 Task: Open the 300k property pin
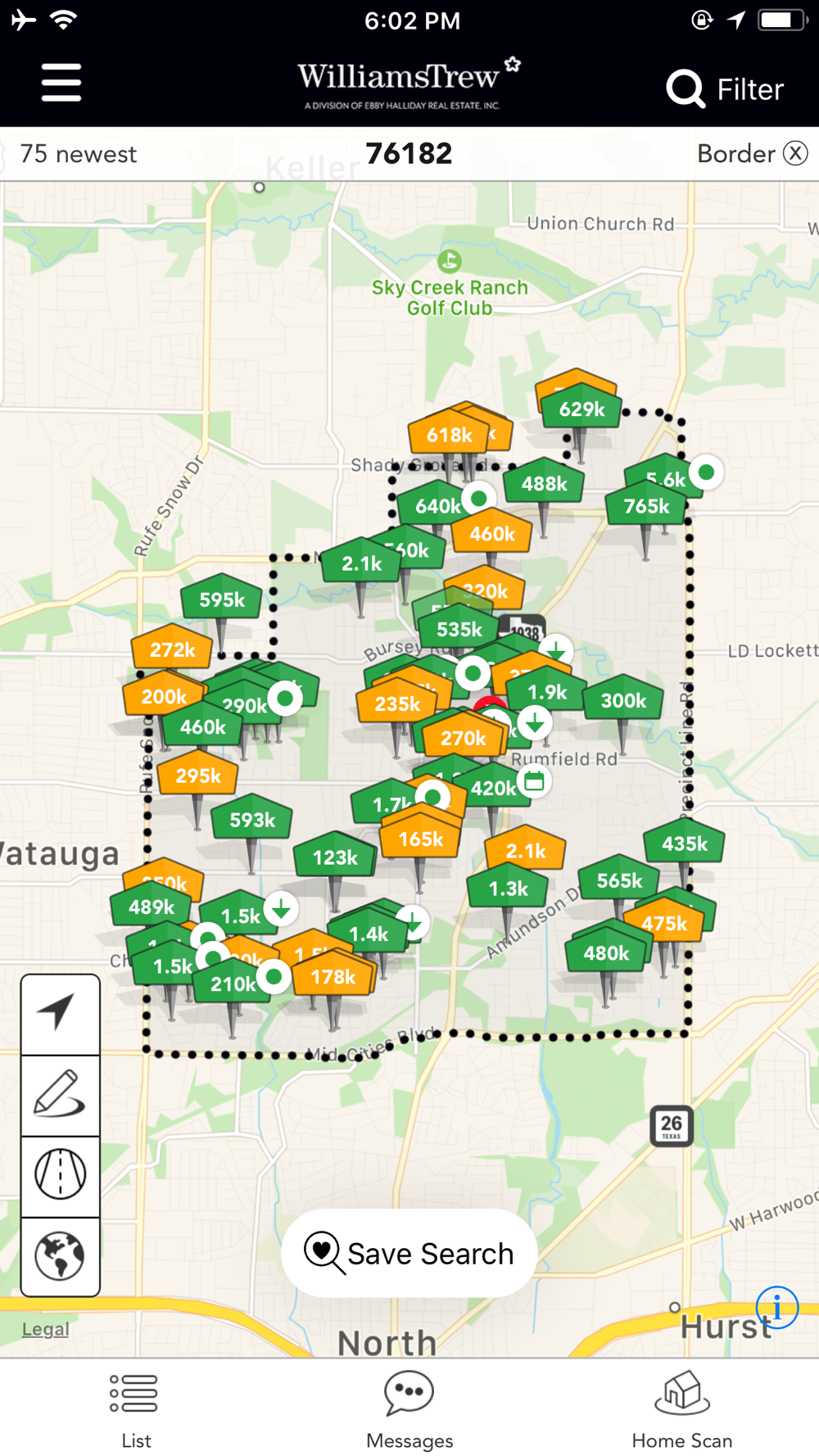tap(623, 700)
